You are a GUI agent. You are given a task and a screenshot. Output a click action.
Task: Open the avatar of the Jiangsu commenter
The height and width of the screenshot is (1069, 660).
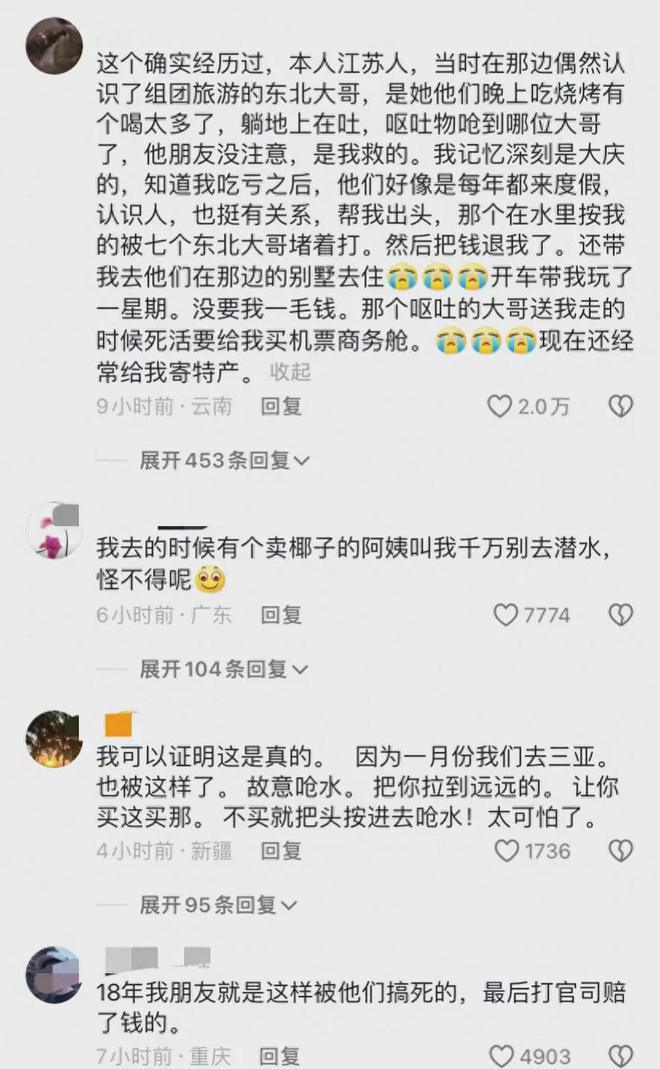pyautogui.click(x=53, y=45)
